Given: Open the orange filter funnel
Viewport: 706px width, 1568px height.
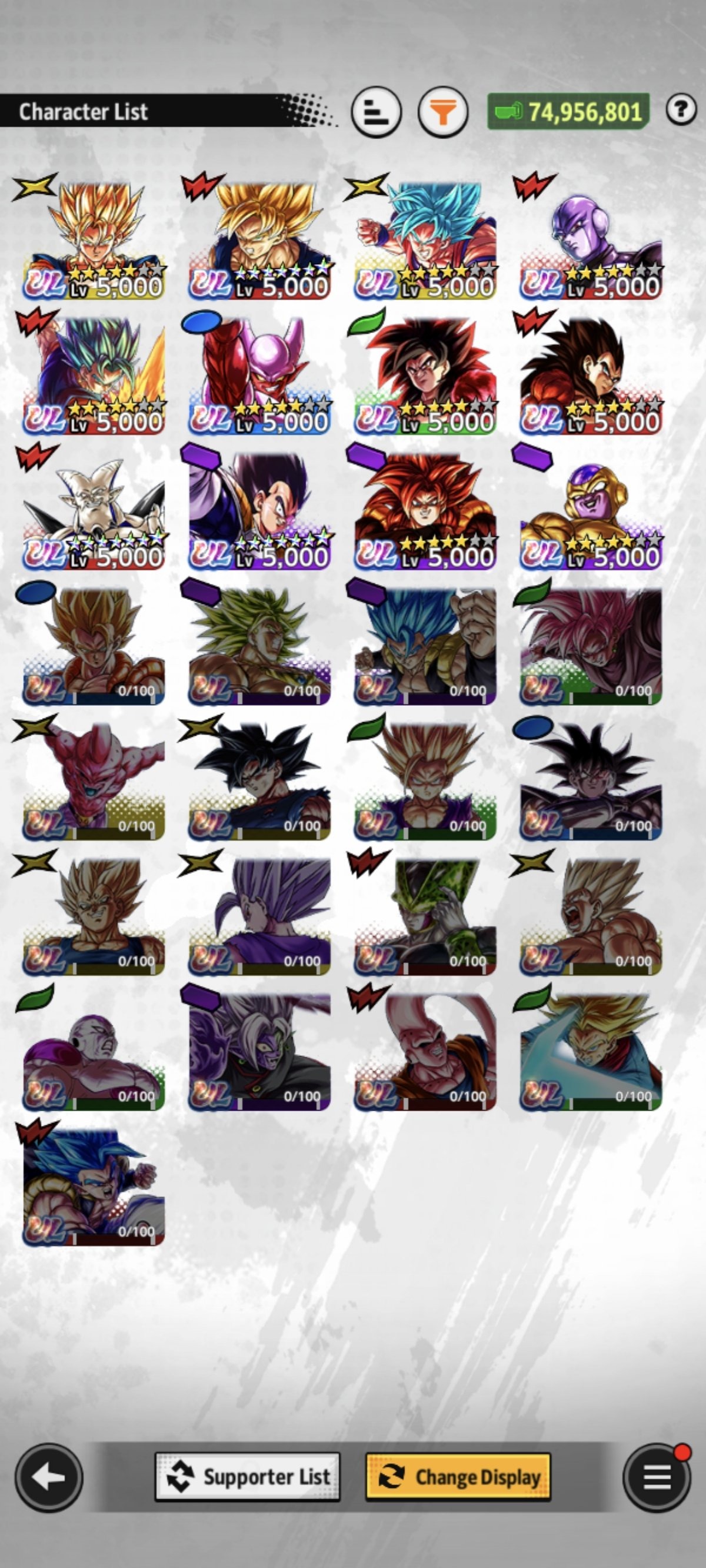Looking at the screenshot, I should pos(443,112).
